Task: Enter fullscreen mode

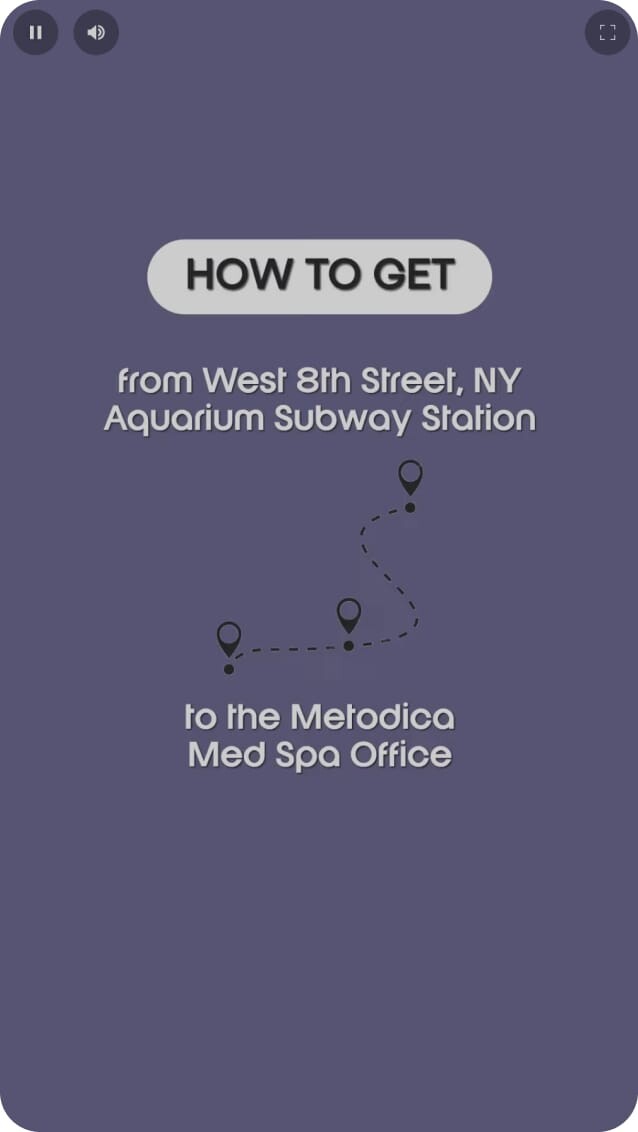Action: click(607, 32)
